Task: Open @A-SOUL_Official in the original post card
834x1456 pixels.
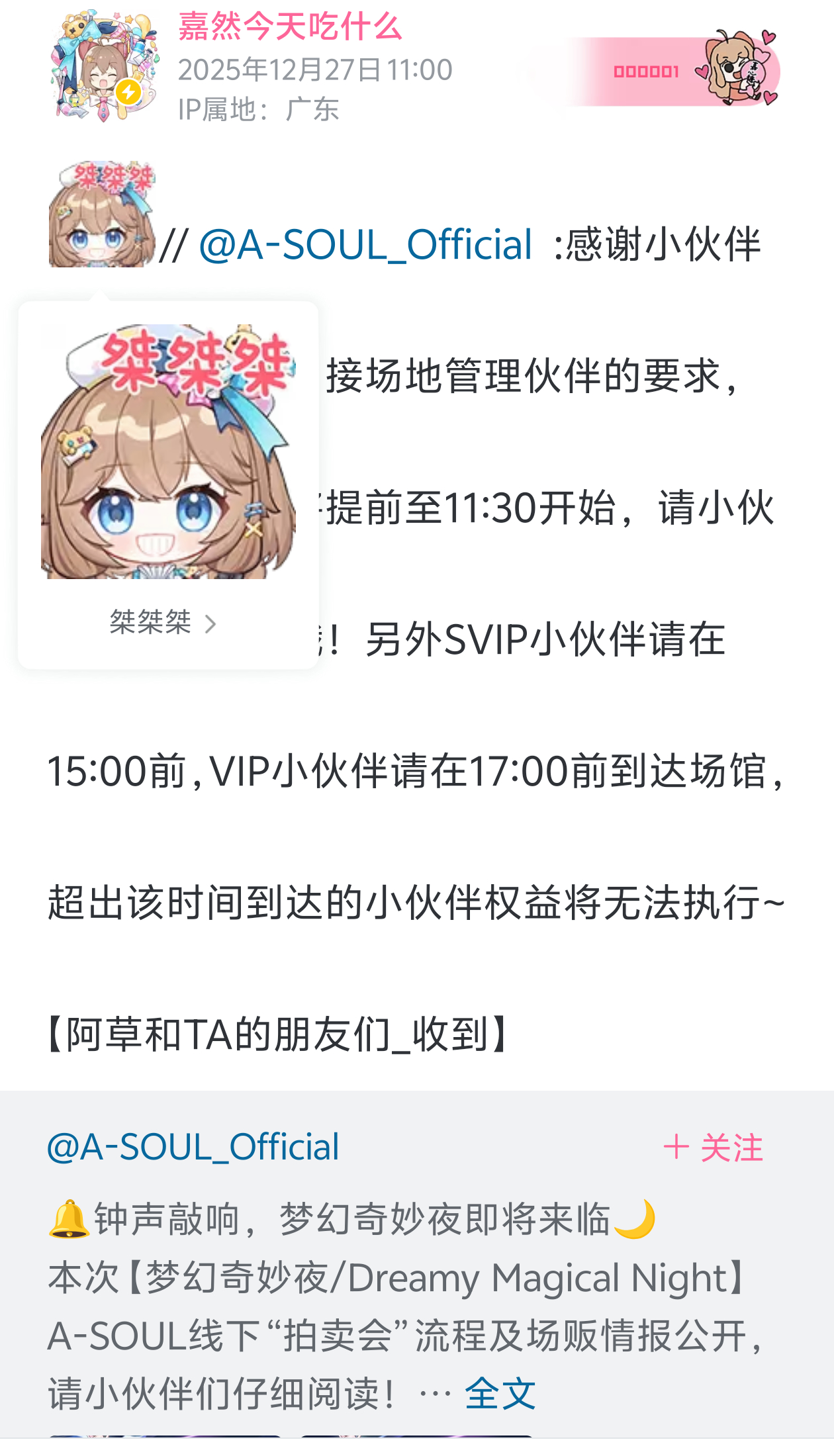Action: pyautogui.click(x=193, y=1147)
